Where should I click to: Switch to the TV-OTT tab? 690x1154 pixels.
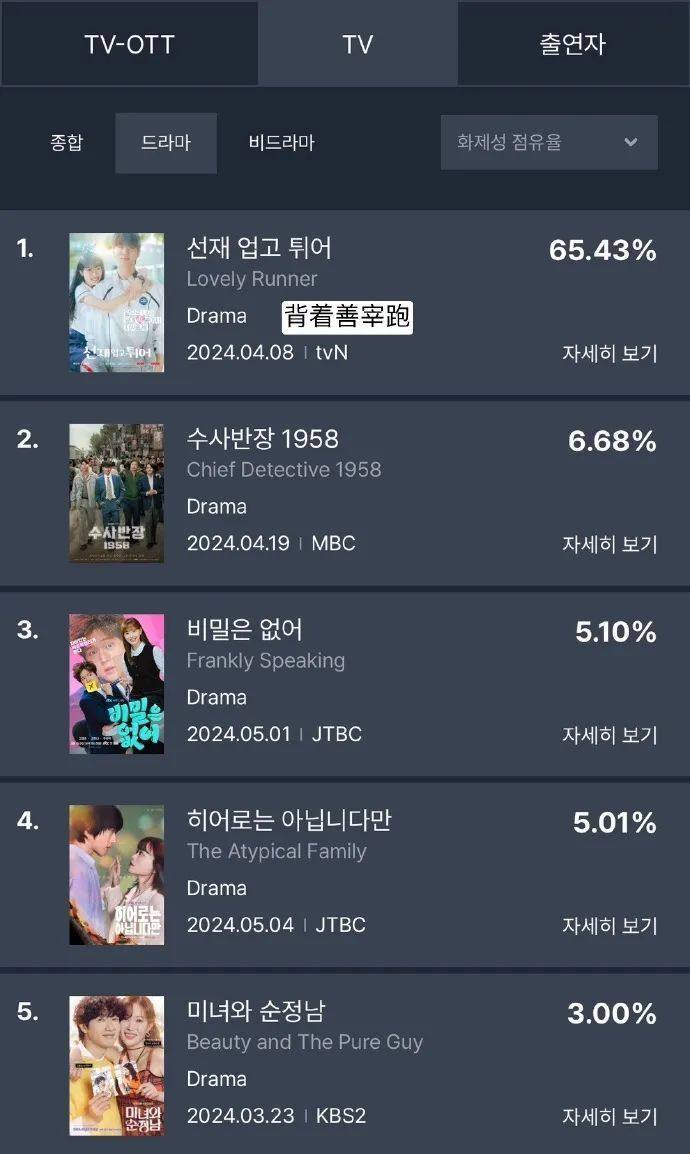click(x=129, y=44)
